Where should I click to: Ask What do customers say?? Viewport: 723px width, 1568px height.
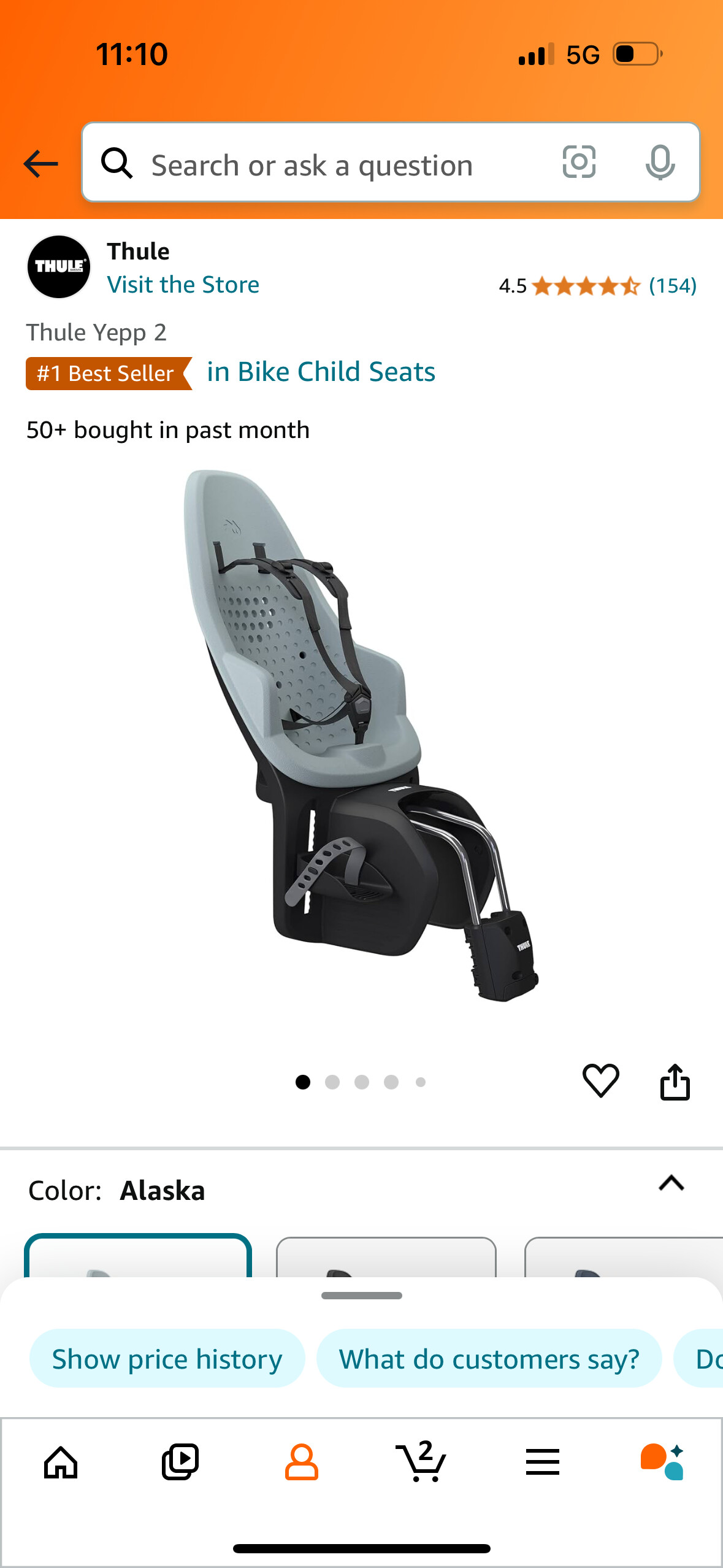[x=489, y=1359]
